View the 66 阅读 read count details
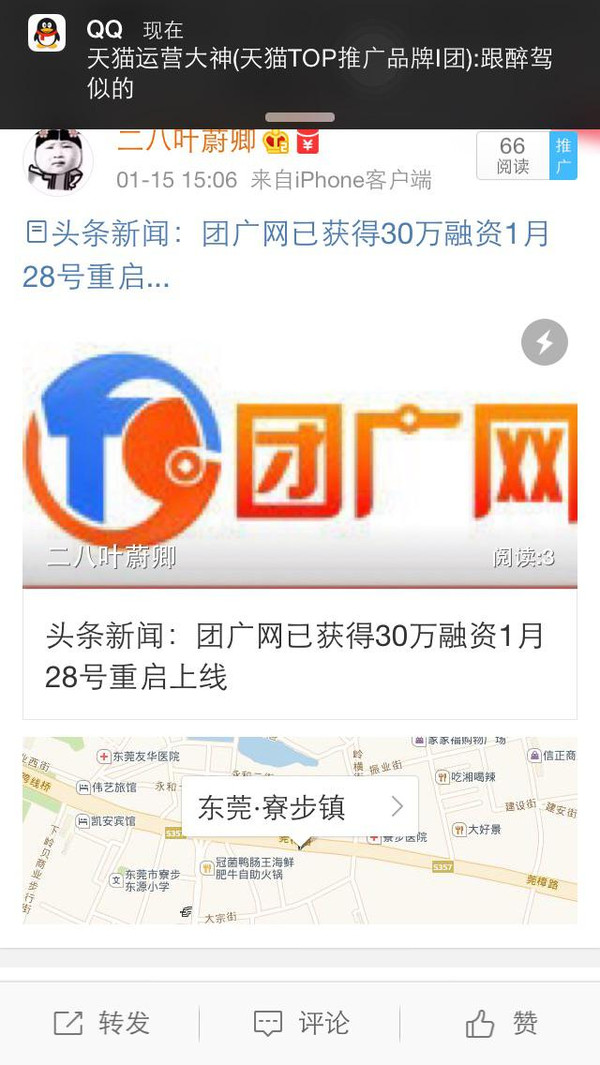The height and width of the screenshot is (1065, 600). 512,156
